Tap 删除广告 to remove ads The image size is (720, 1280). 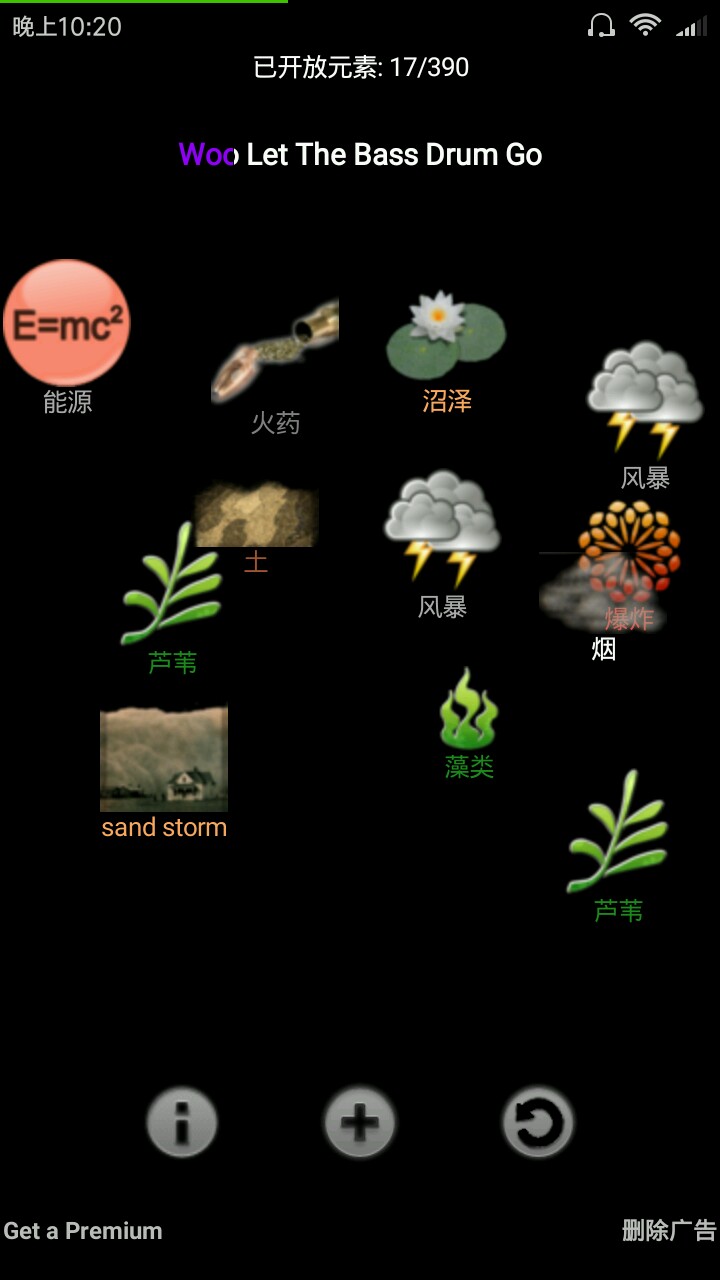669,1231
